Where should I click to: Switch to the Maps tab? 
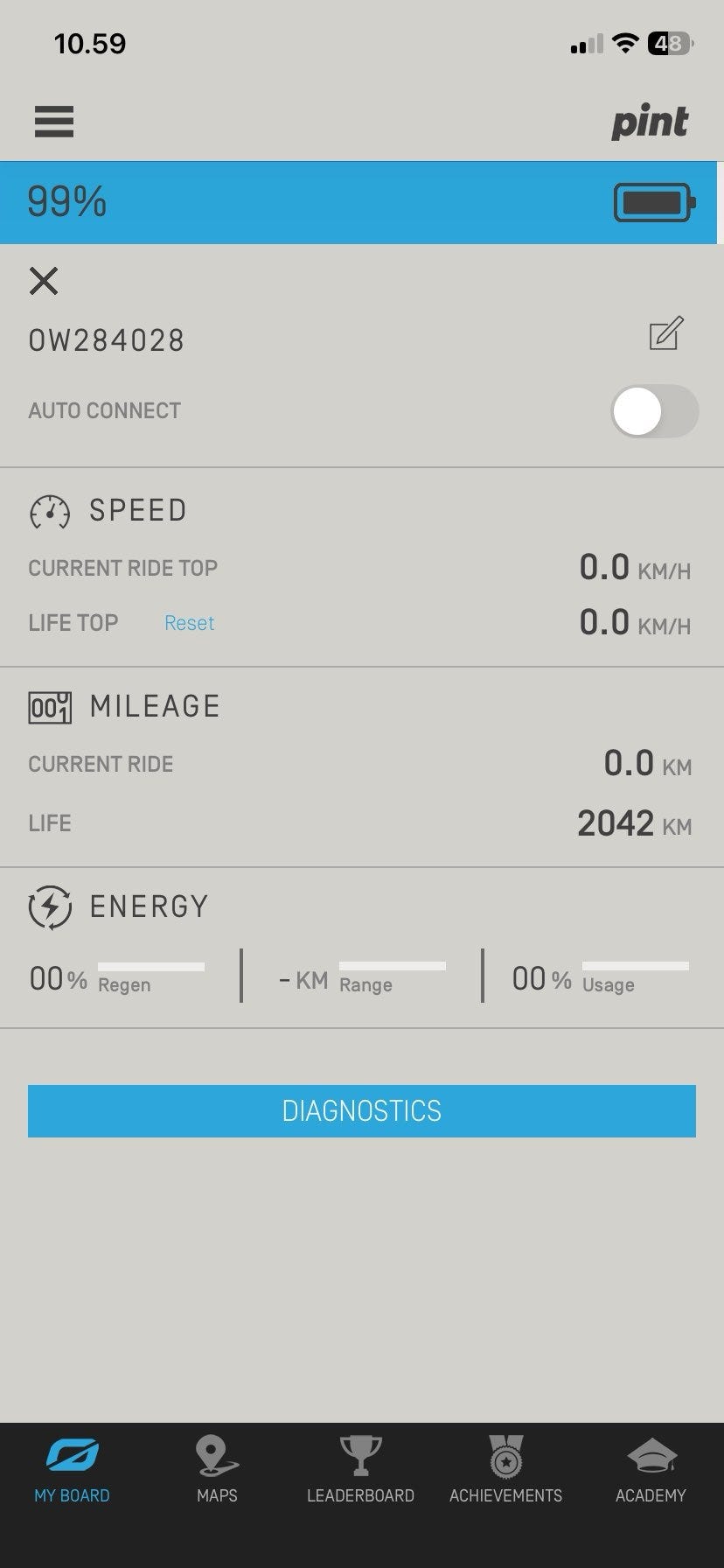pyautogui.click(x=217, y=1470)
